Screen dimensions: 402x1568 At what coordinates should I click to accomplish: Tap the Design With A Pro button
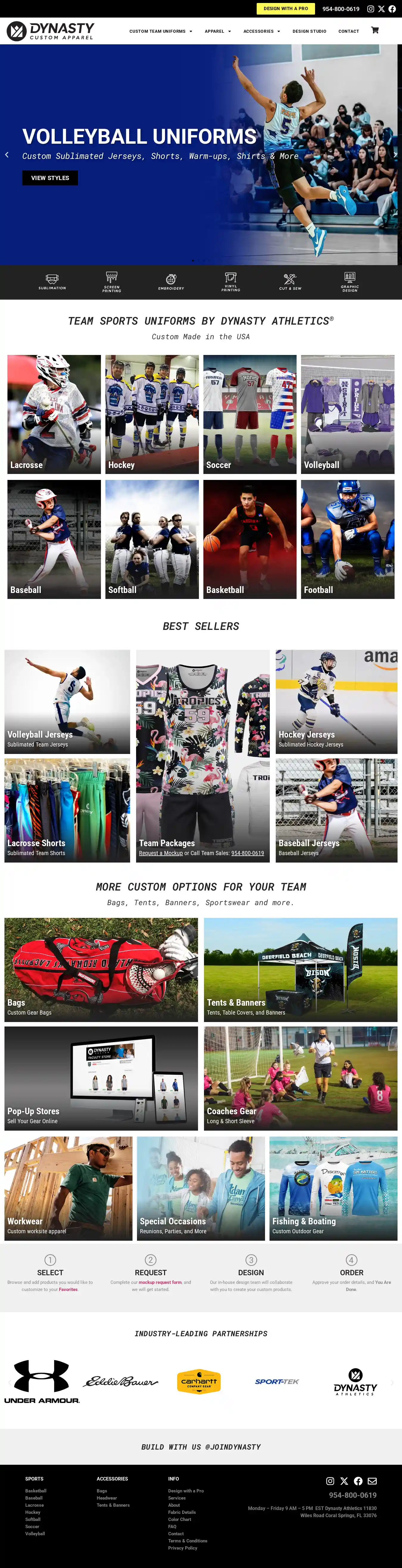click(286, 9)
